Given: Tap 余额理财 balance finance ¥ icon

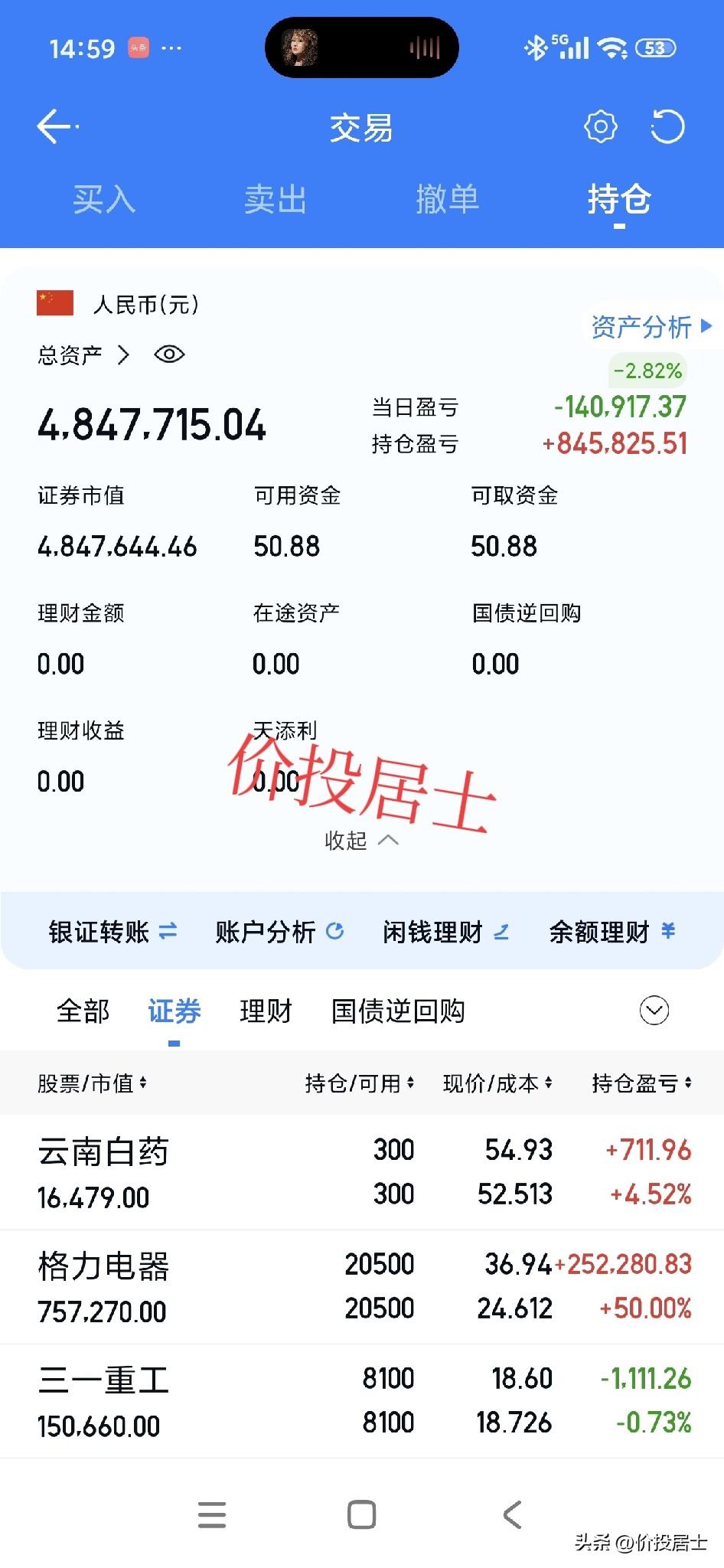Looking at the screenshot, I should [611, 931].
